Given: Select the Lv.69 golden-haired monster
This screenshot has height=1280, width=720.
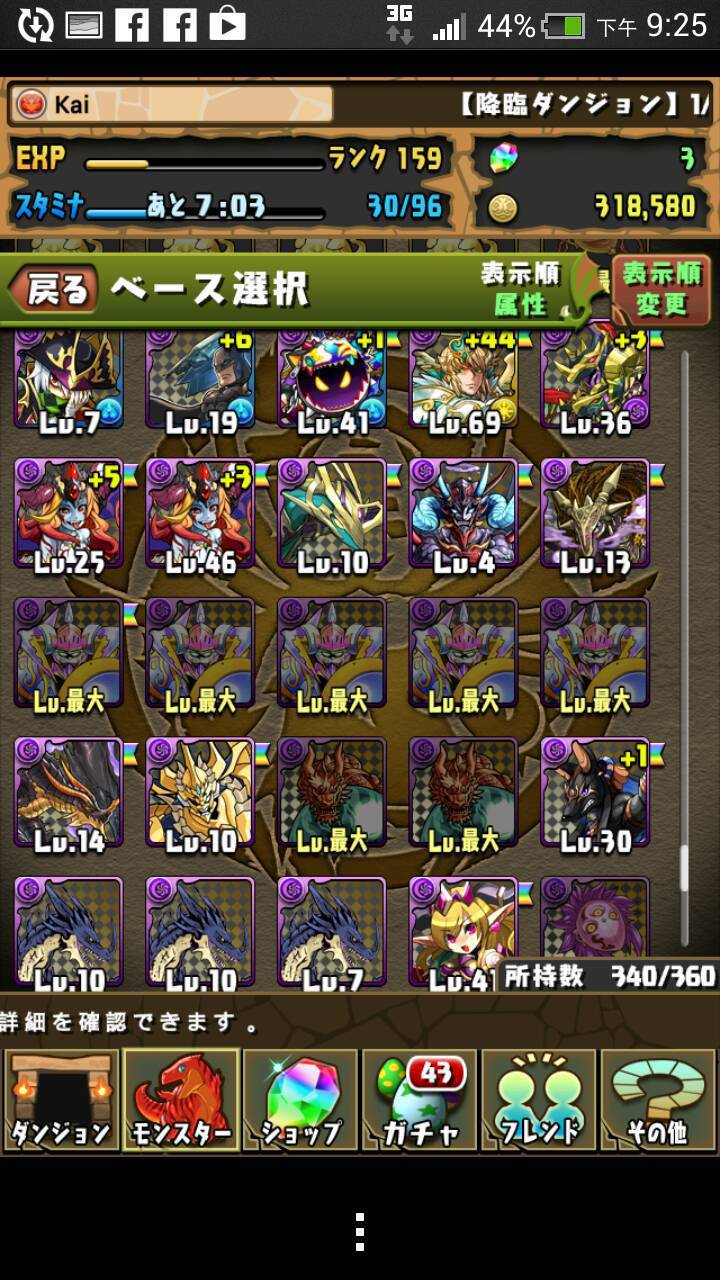Looking at the screenshot, I should click(464, 383).
